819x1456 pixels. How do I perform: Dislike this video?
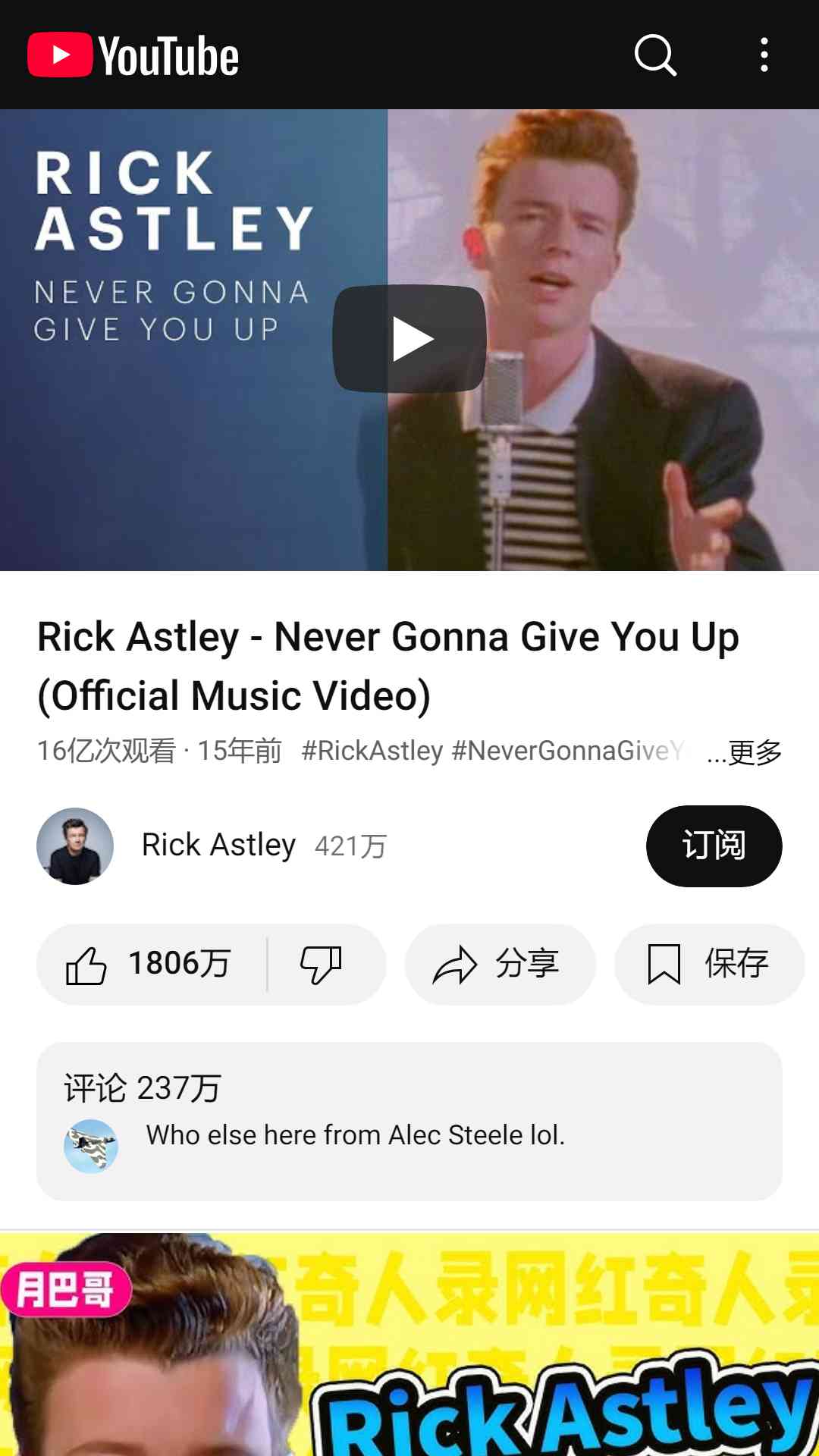[x=322, y=964]
